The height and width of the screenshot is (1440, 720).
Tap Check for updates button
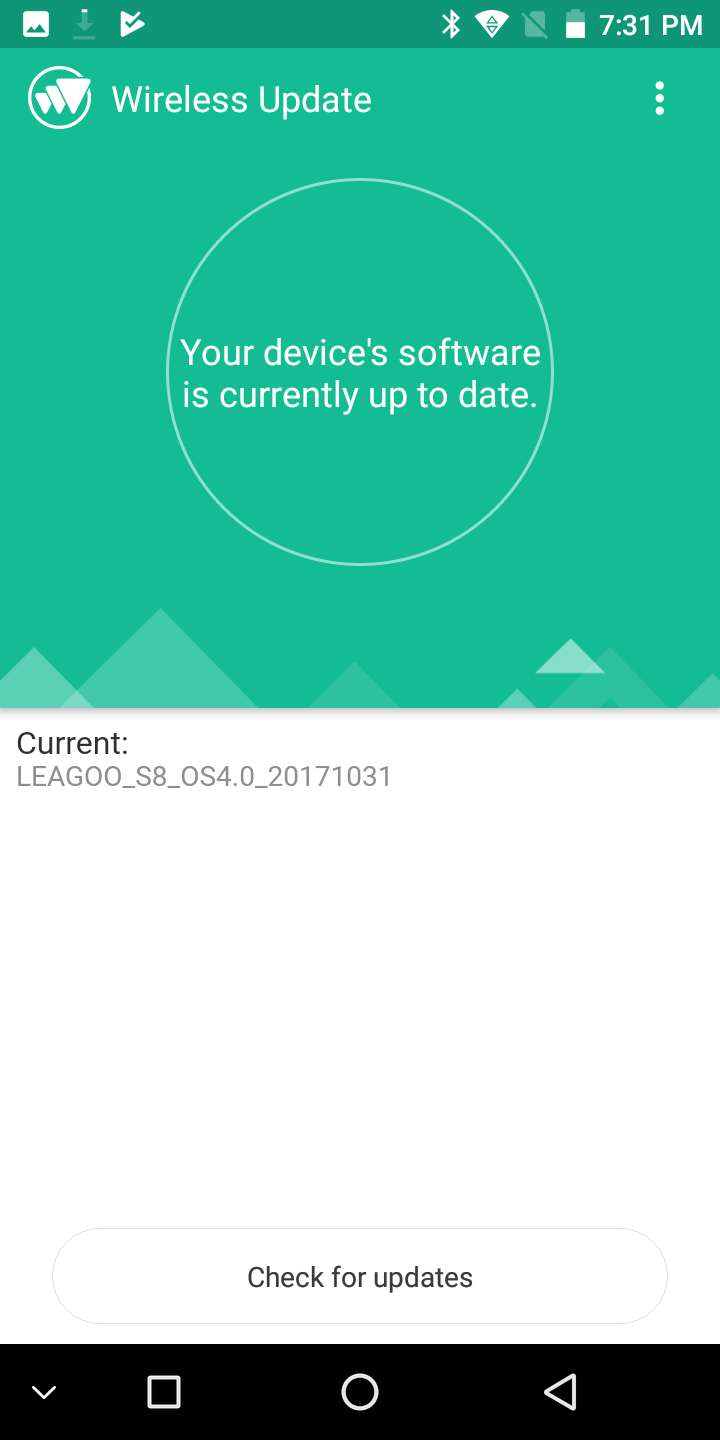pyautogui.click(x=360, y=1277)
